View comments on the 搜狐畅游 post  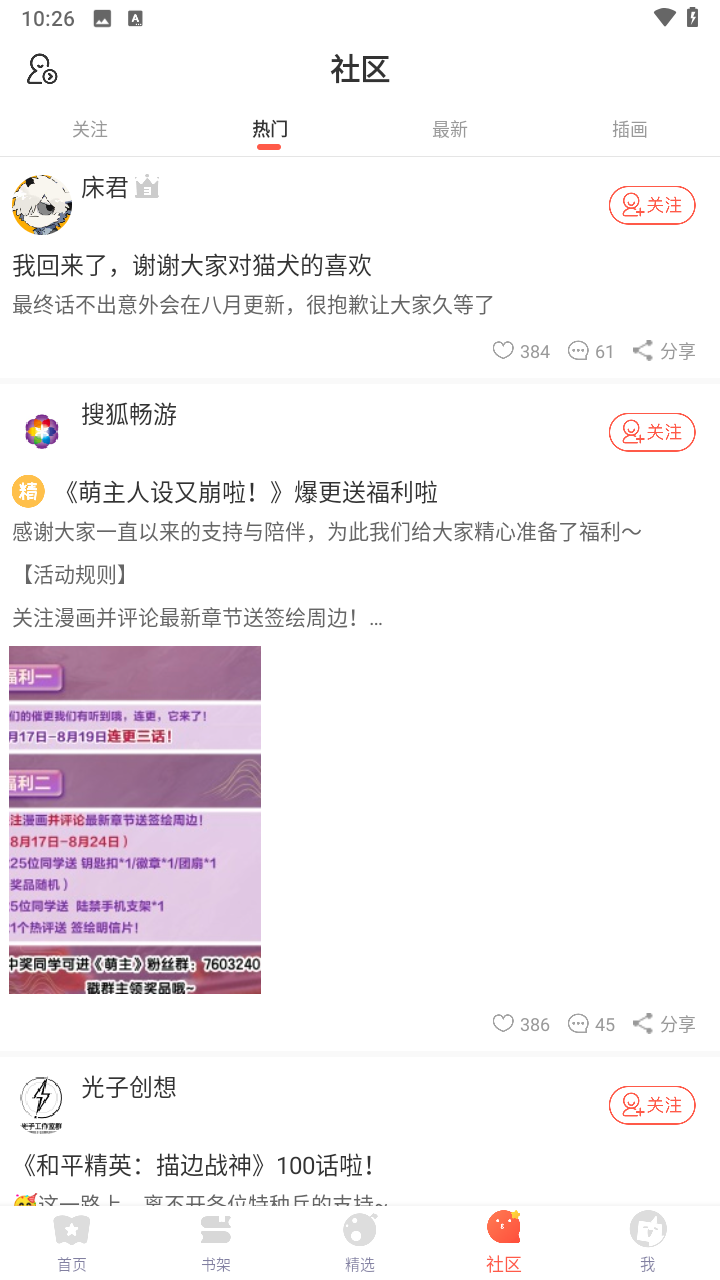click(591, 1024)
